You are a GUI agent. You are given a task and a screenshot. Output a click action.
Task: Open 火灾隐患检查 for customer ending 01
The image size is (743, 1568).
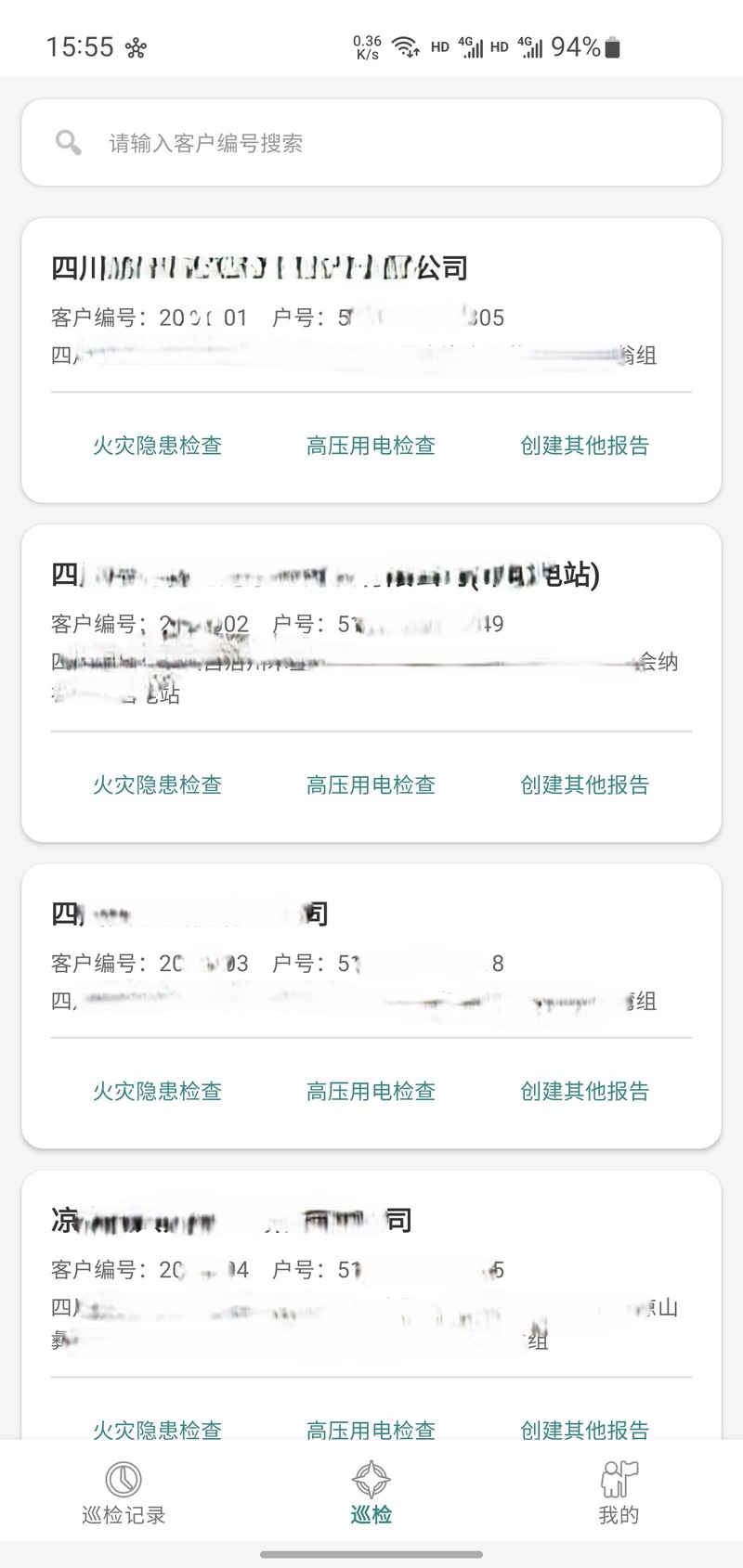[x=157, y=446]
